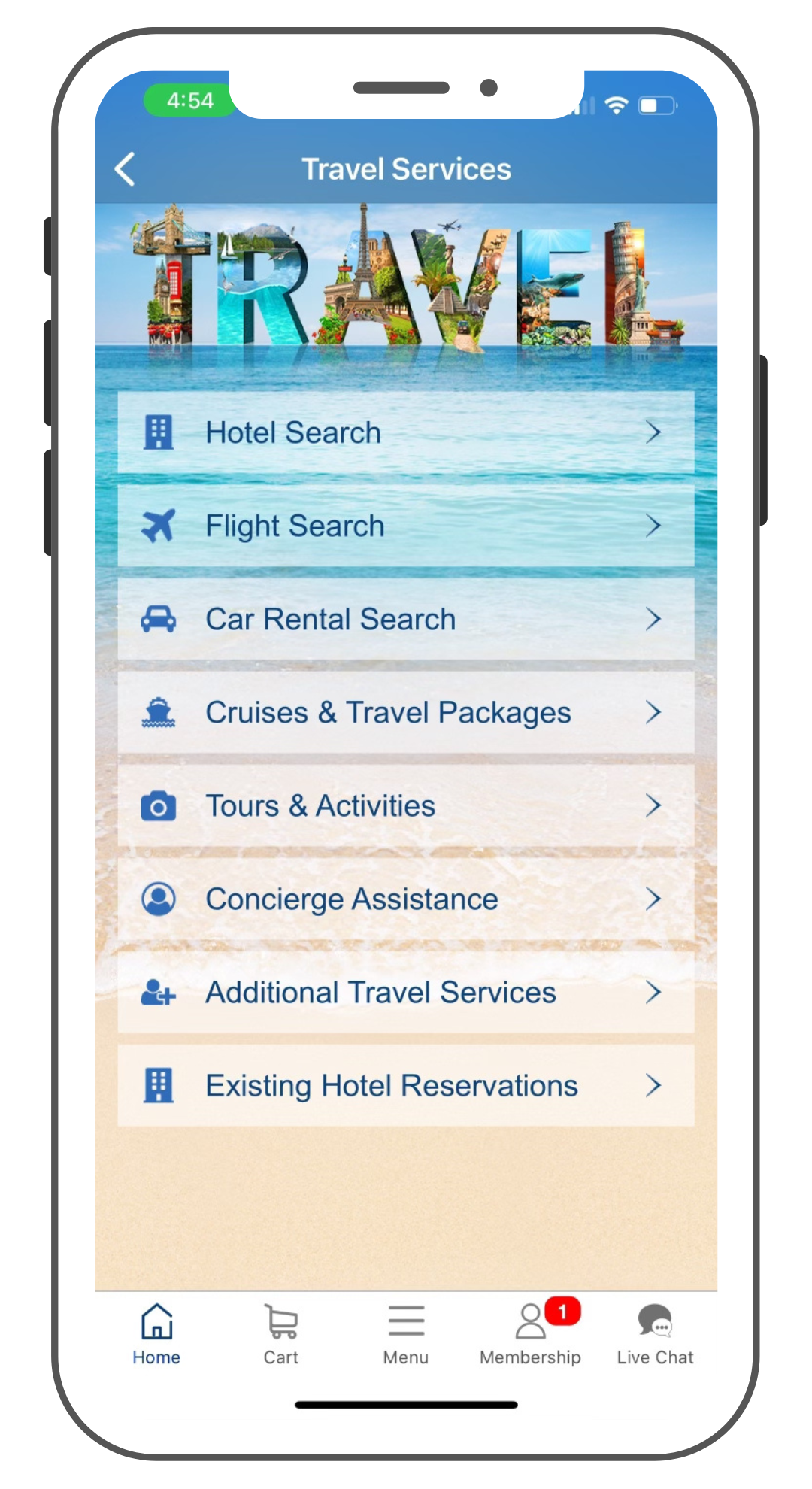This screenshot has width=812, height=1489.
Task: Go back from Travel Services
Action: pyautogui.click(x=125, y=169)
